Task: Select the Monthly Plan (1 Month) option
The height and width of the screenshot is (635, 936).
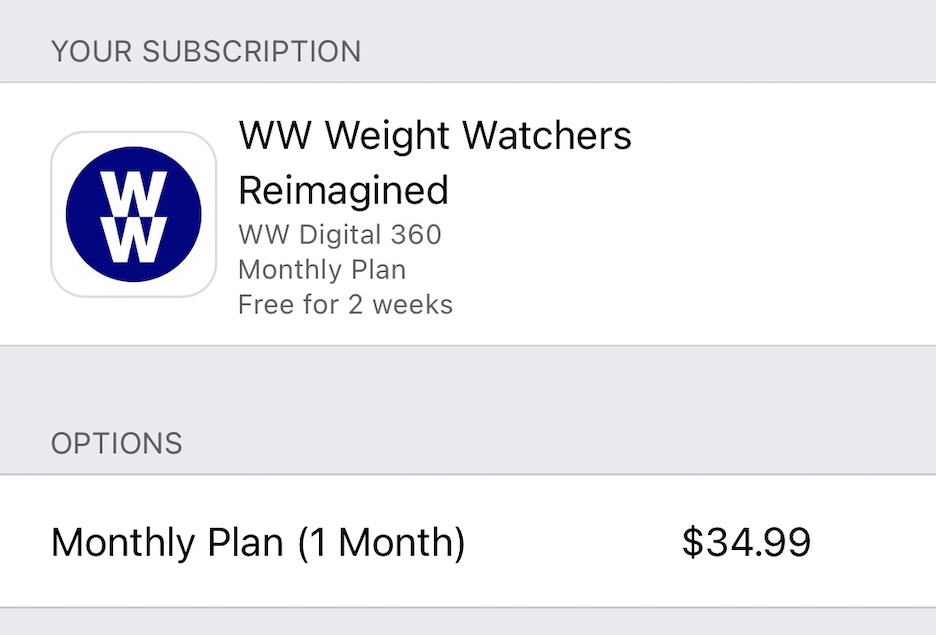Action: tap(430, 542)
